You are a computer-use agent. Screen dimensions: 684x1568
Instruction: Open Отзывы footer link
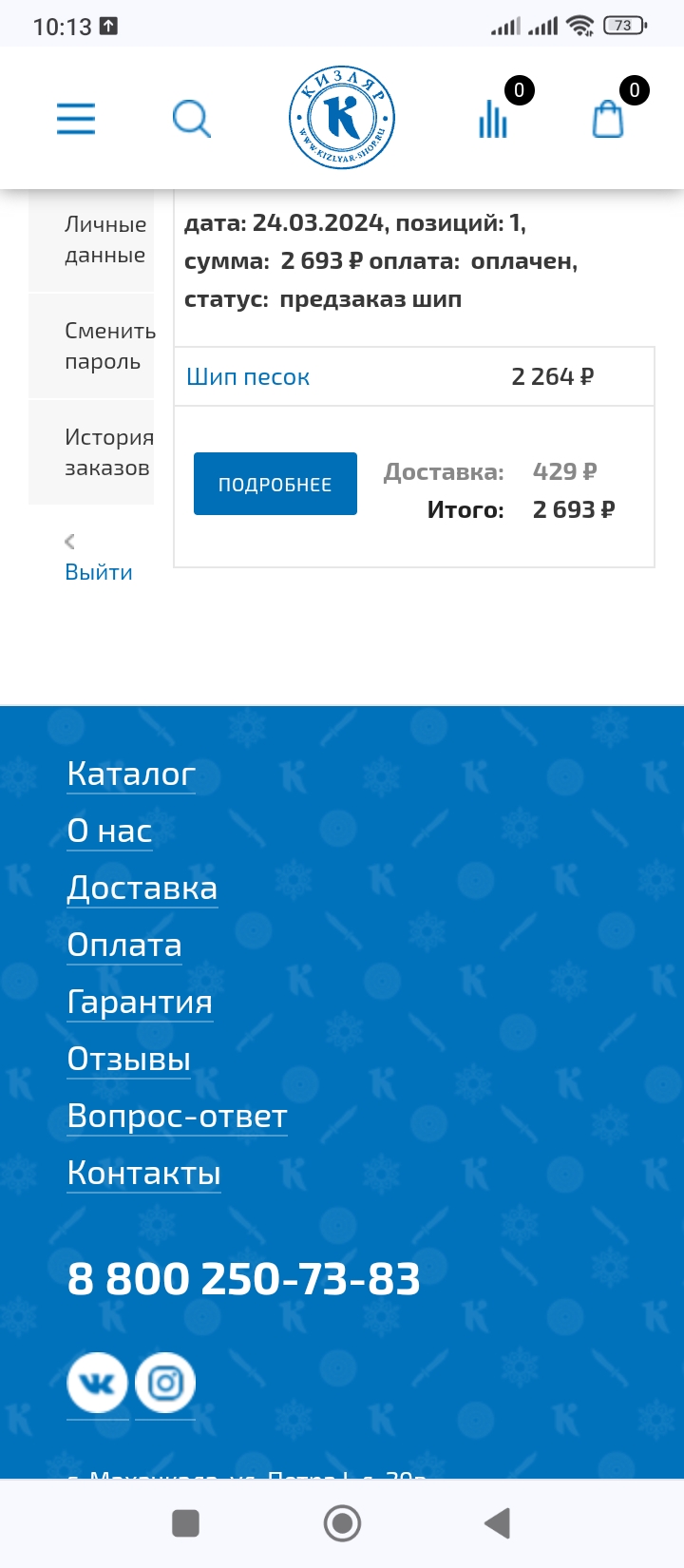tap(129, 1060)
